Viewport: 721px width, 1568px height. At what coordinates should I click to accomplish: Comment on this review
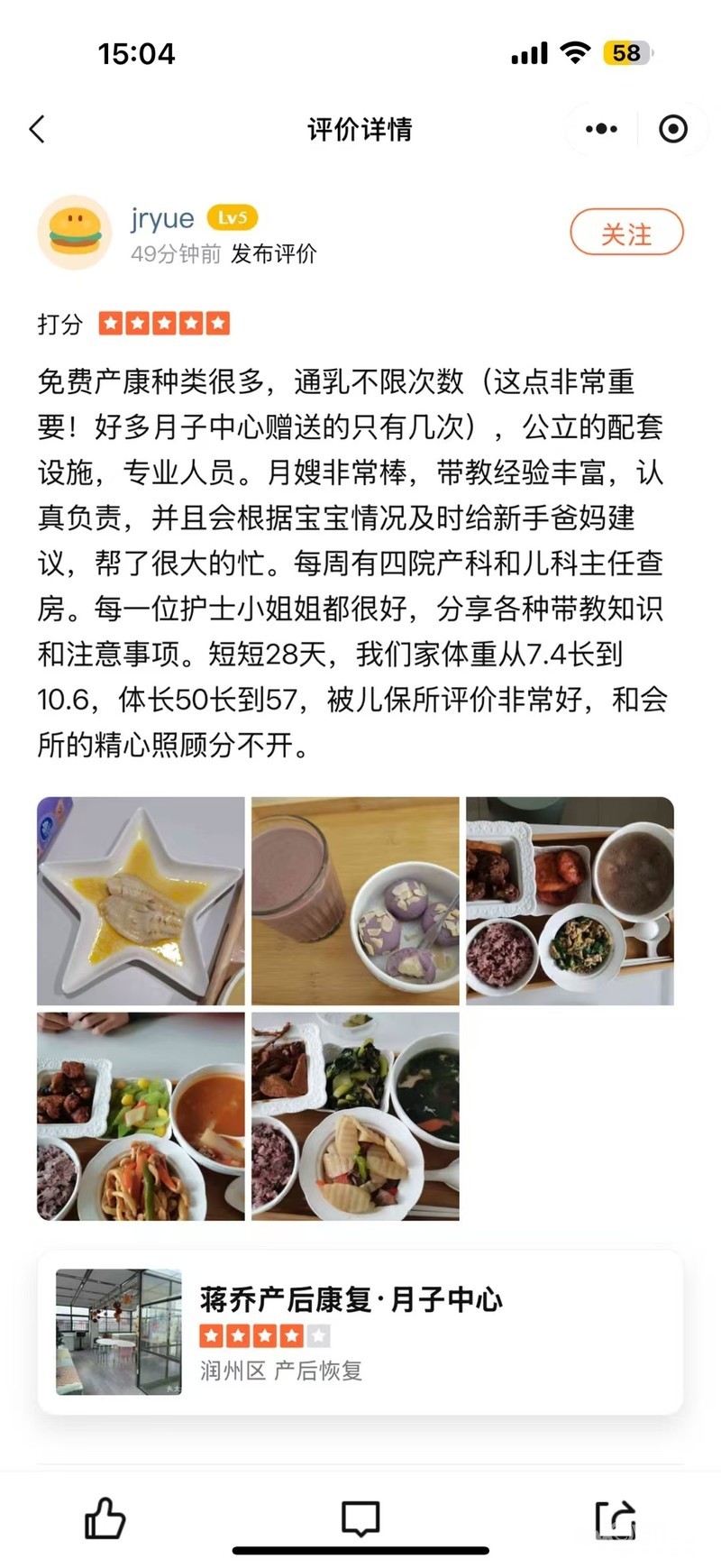(360, 1518)
